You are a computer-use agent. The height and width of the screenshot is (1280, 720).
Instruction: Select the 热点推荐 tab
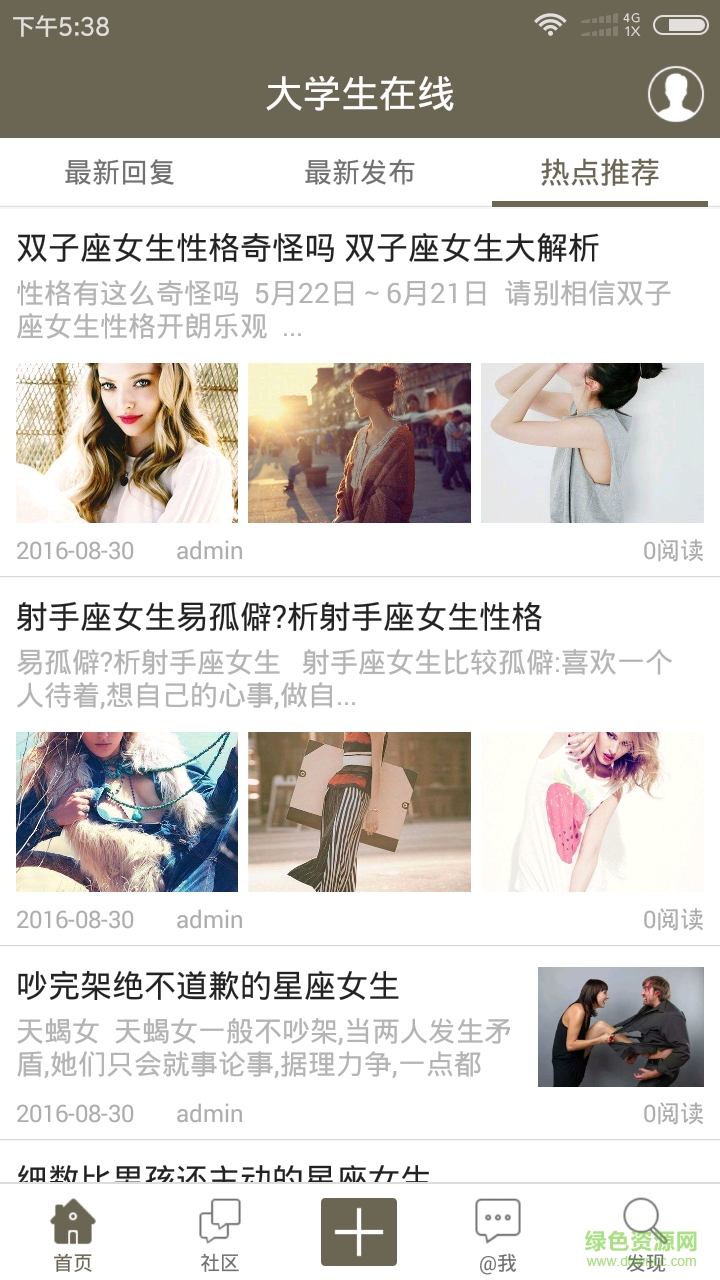[x=600, y=173]
